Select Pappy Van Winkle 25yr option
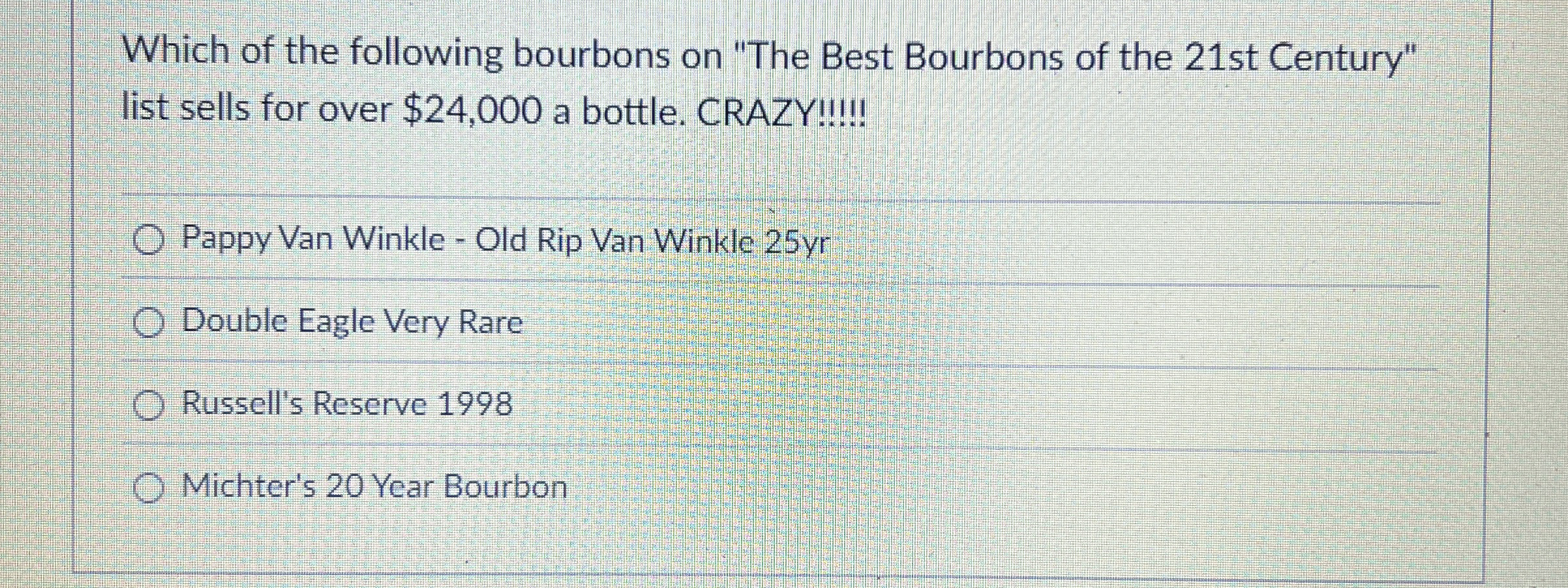Image resolution: width=1568 pixels, height=588 pixels. (149, 240)
